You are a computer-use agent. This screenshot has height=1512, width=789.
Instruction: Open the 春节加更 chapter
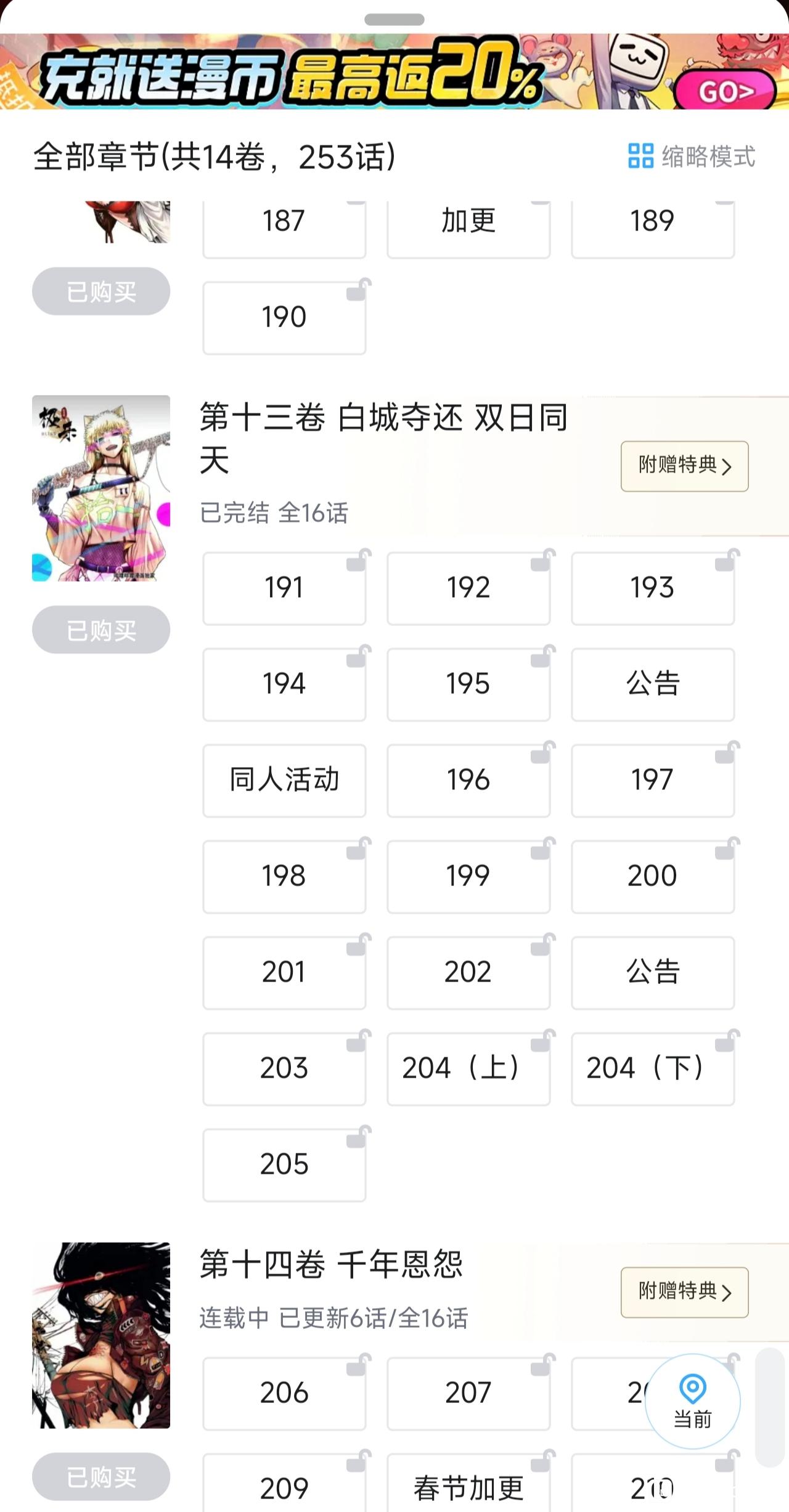tap(468, 1487)
